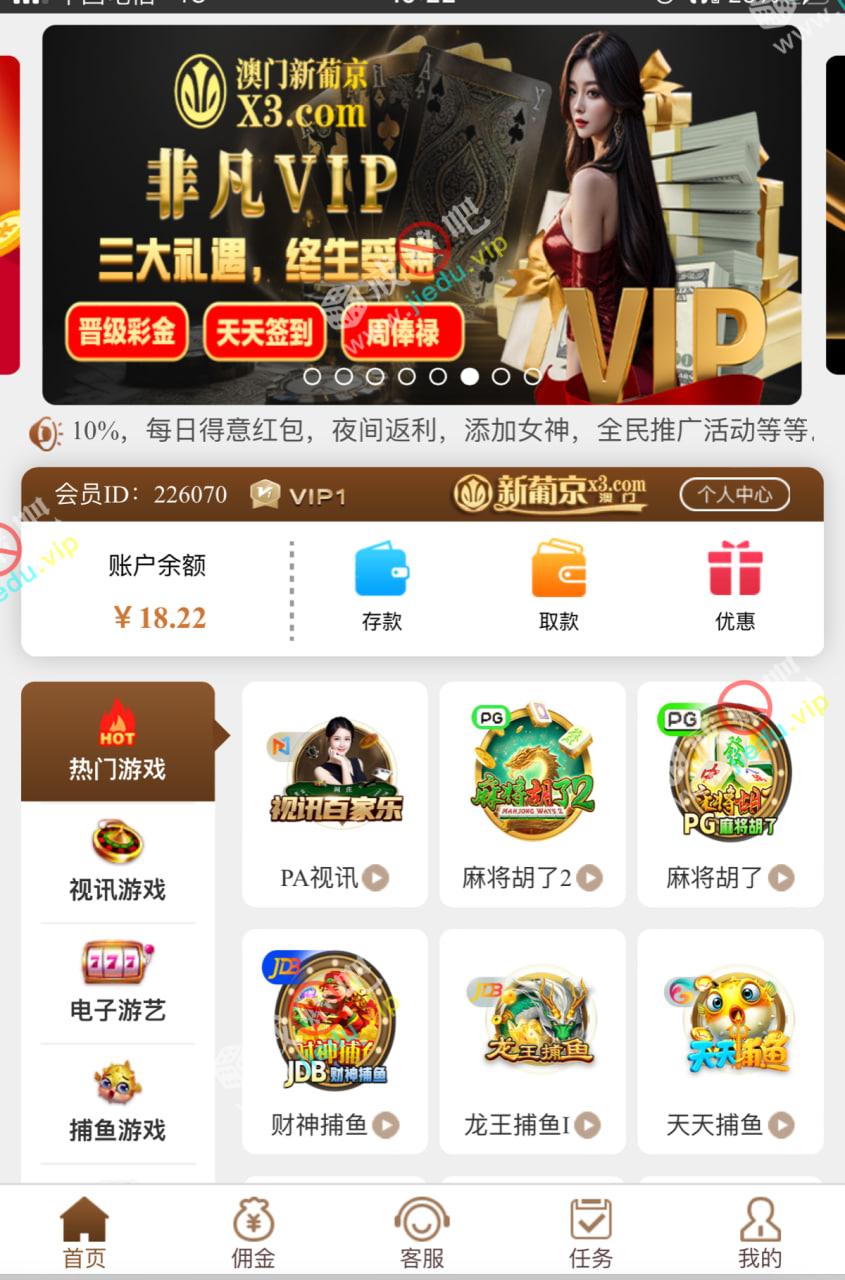Open 客服 customer service tab
The image size is (845, 1280).
click(422, 1233)
